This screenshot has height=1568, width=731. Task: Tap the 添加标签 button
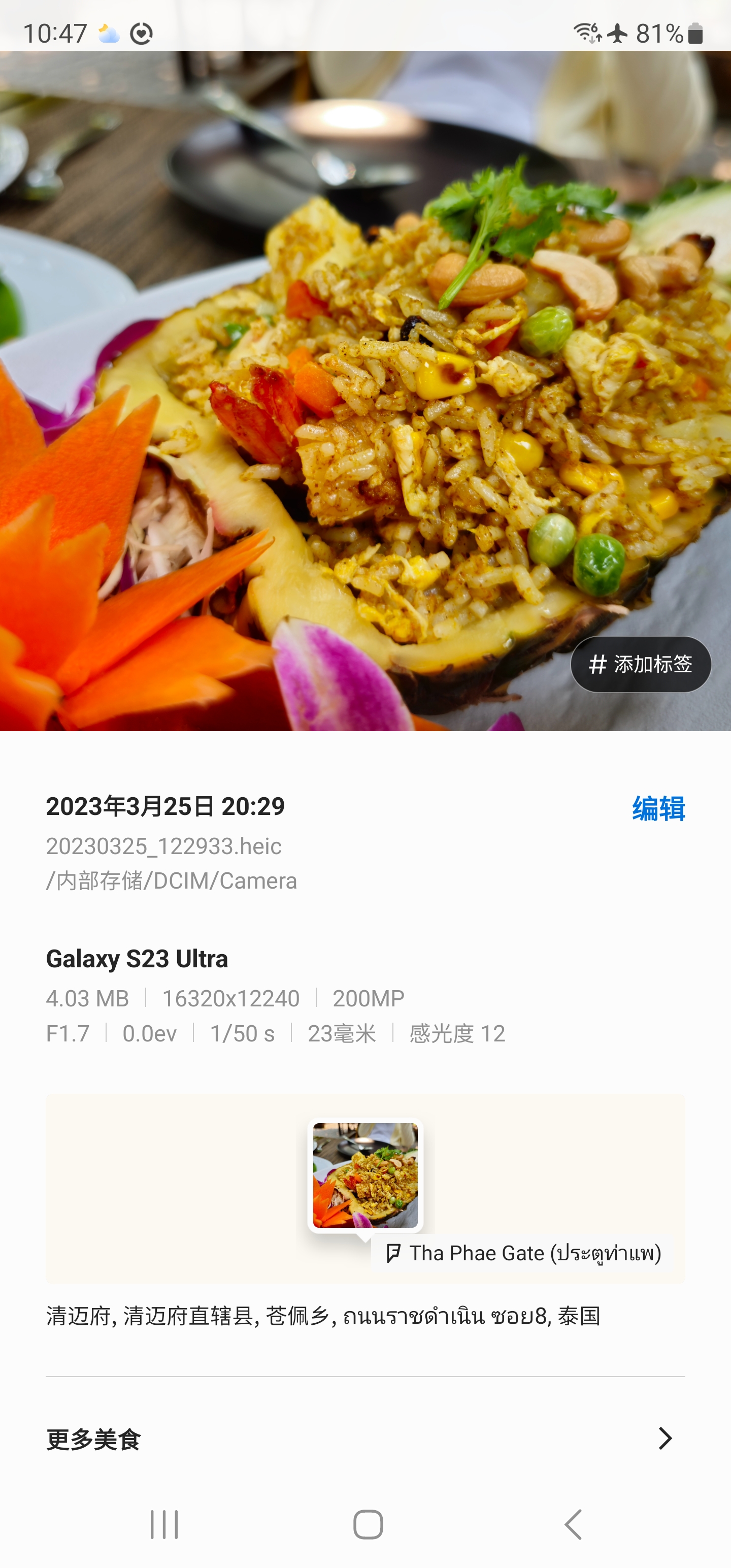click(x=640, y=665)
